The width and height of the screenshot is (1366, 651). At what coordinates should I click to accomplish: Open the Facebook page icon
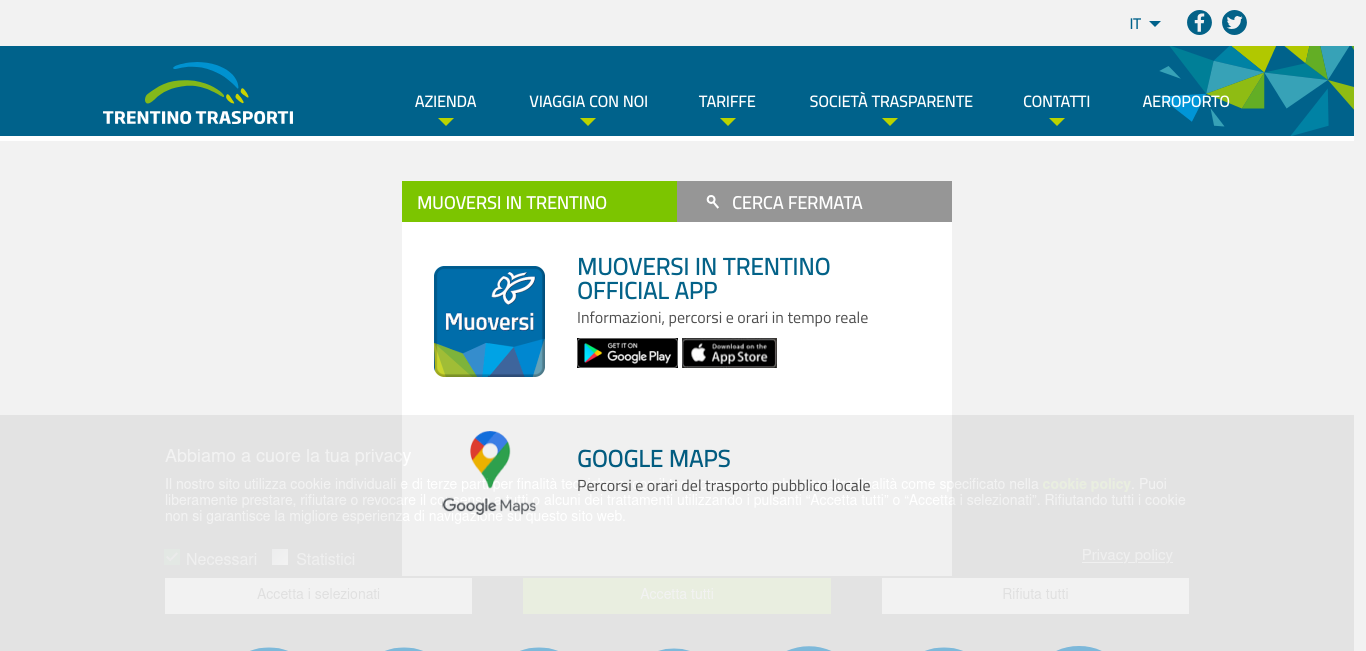click(x=1199, y=22)
